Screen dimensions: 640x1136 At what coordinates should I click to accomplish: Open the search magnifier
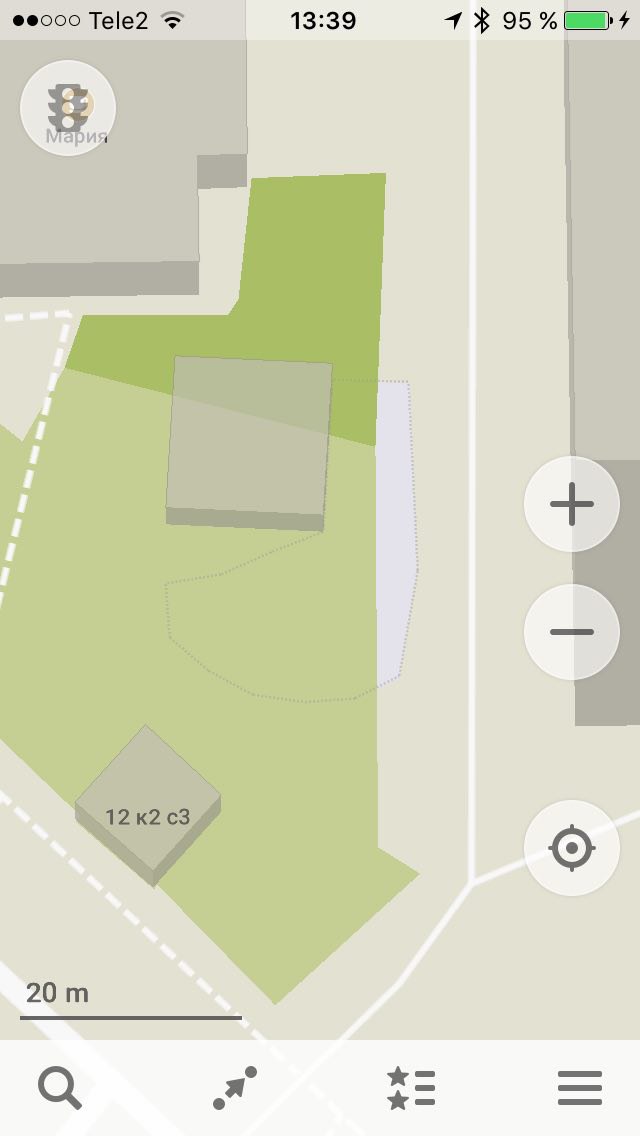[59, 1089]
